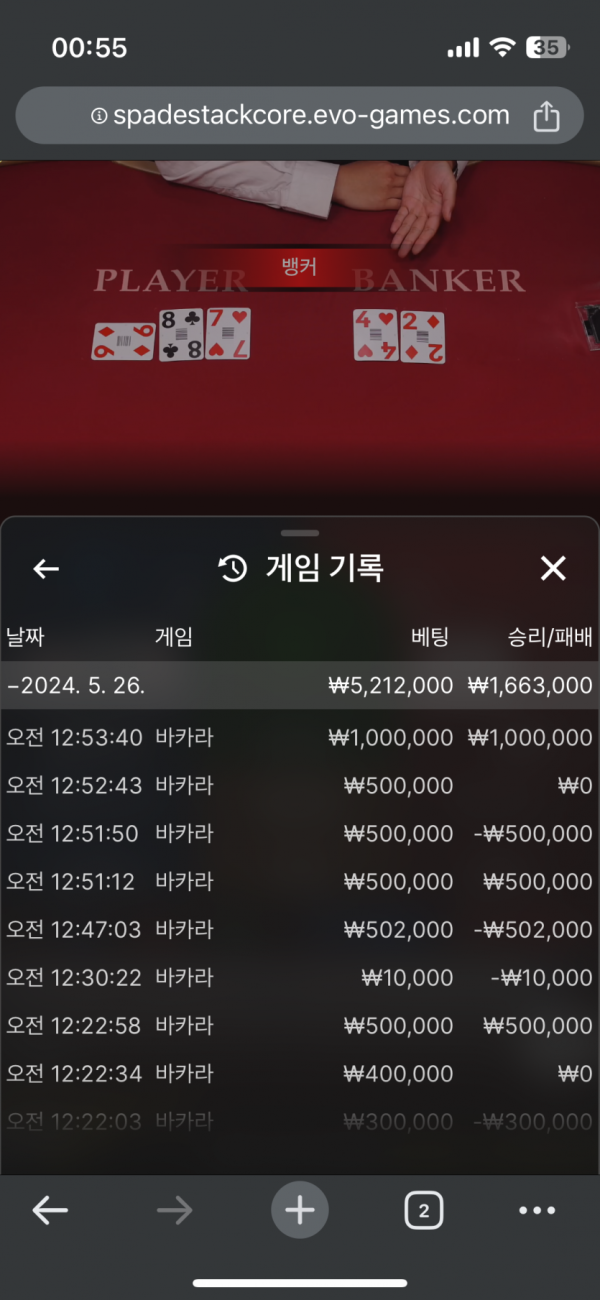Close the game history panel
The width and height of the screenshot is (600, 1300).
point(553,569)
